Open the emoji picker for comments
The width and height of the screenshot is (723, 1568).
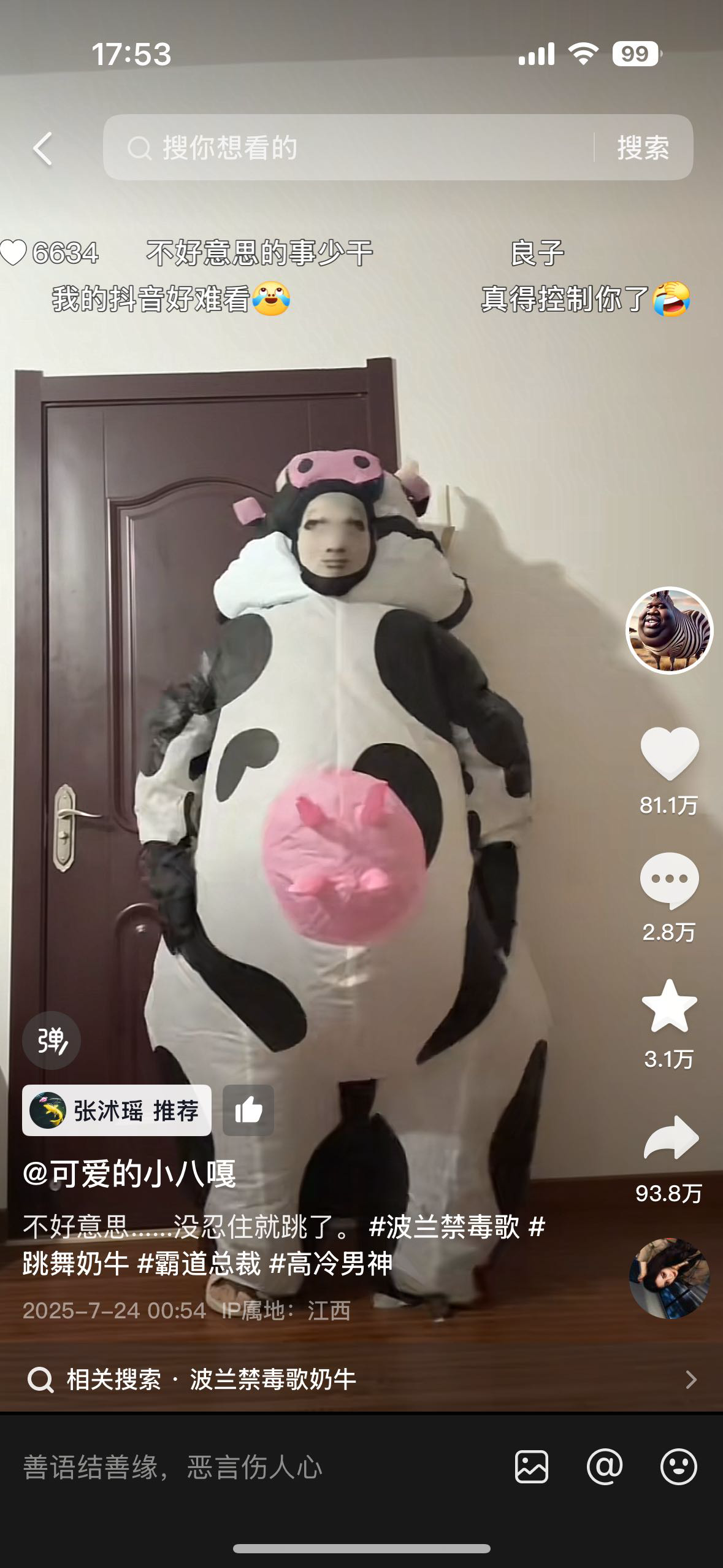[x=678, y=1467]
